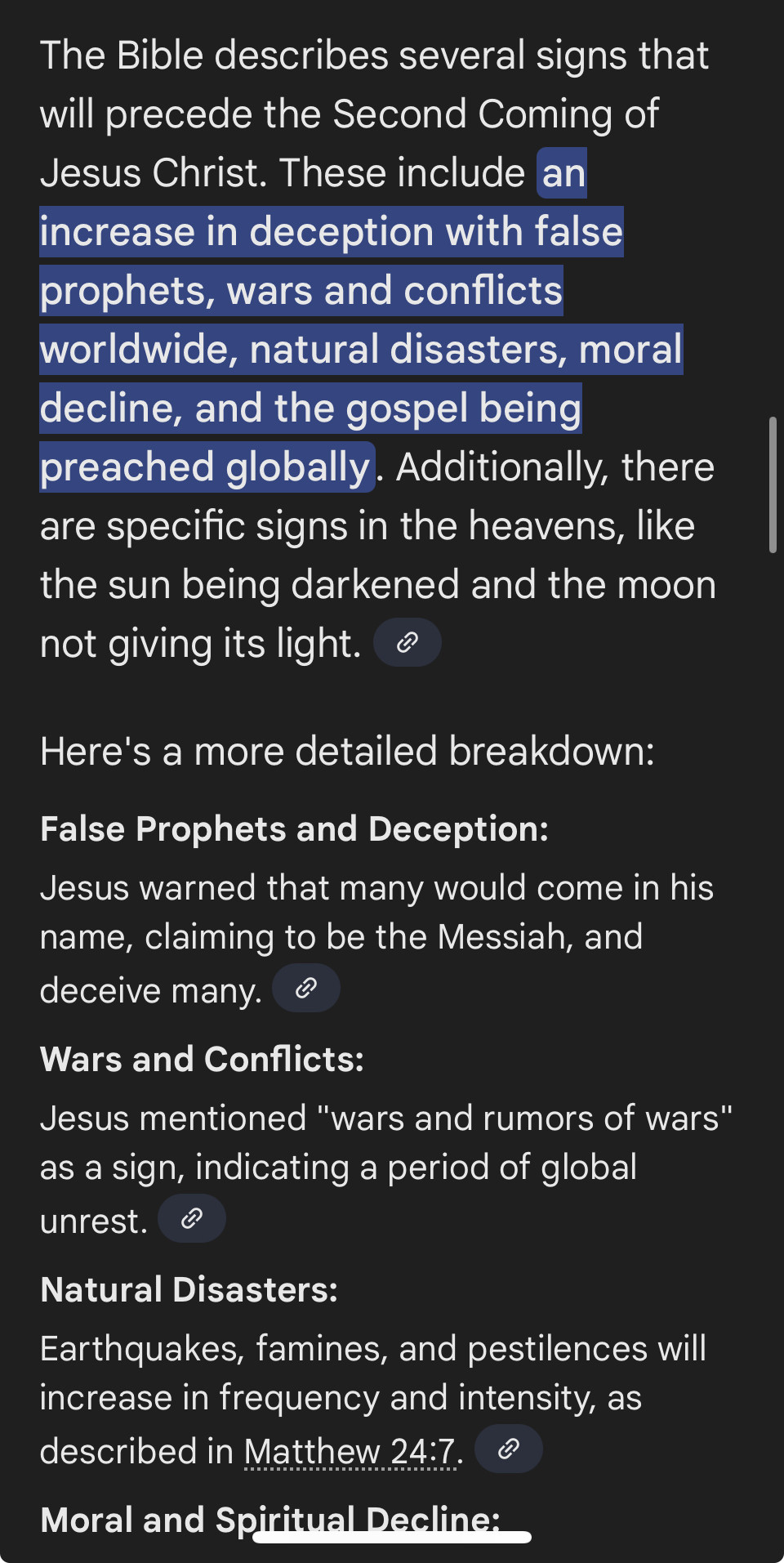This screenshot has width=784, height=1563.
Task: Open source link after "global unrest"
Action: pyautogui.click(x=192, y=1218)
